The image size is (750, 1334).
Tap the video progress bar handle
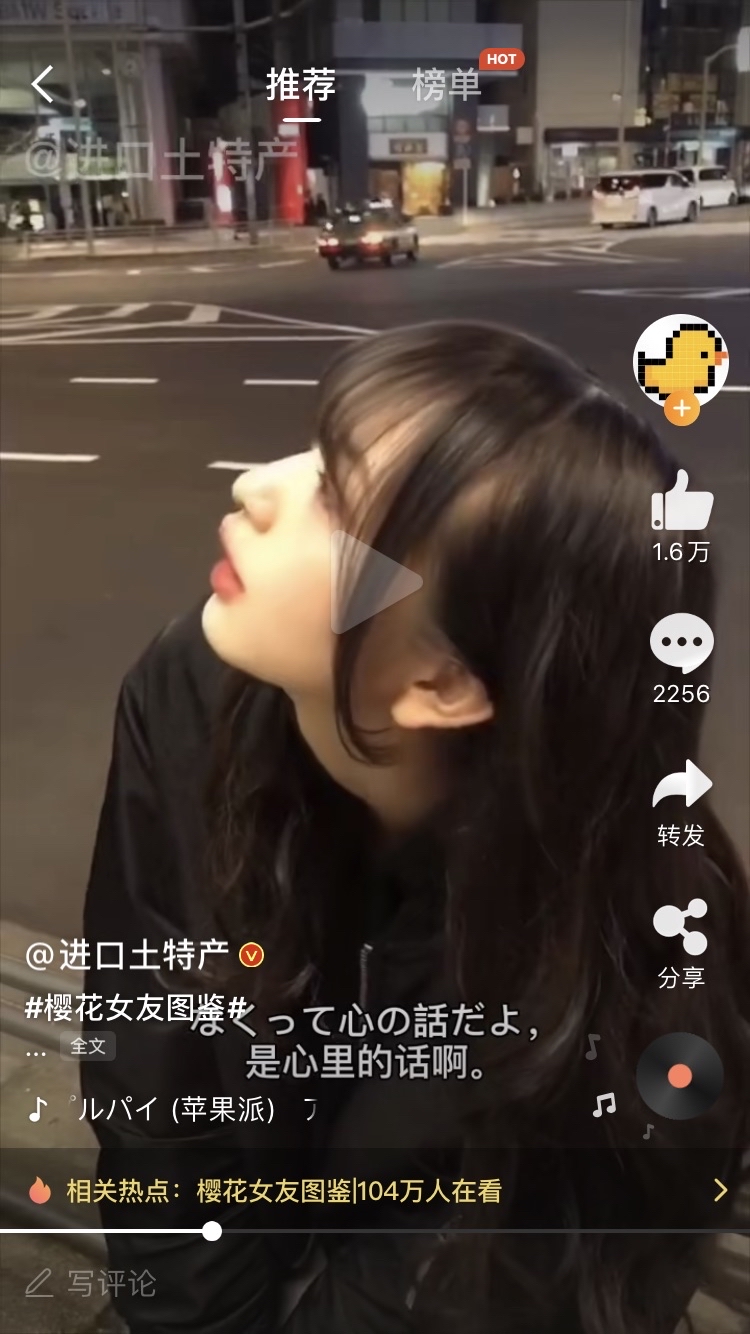click(212, 1231)
